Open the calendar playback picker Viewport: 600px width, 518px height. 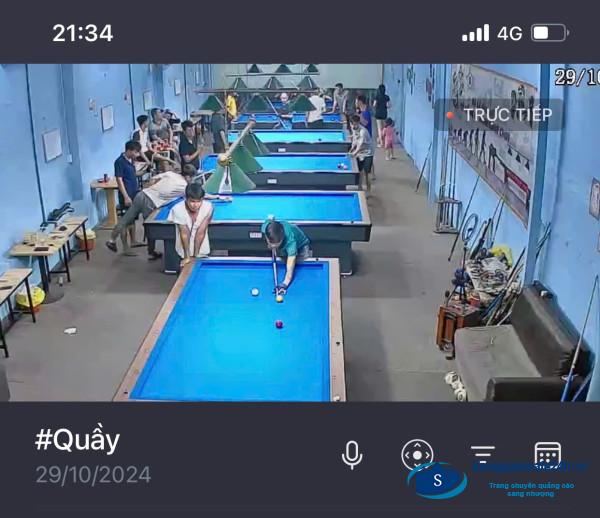click(x=547, y=455)
